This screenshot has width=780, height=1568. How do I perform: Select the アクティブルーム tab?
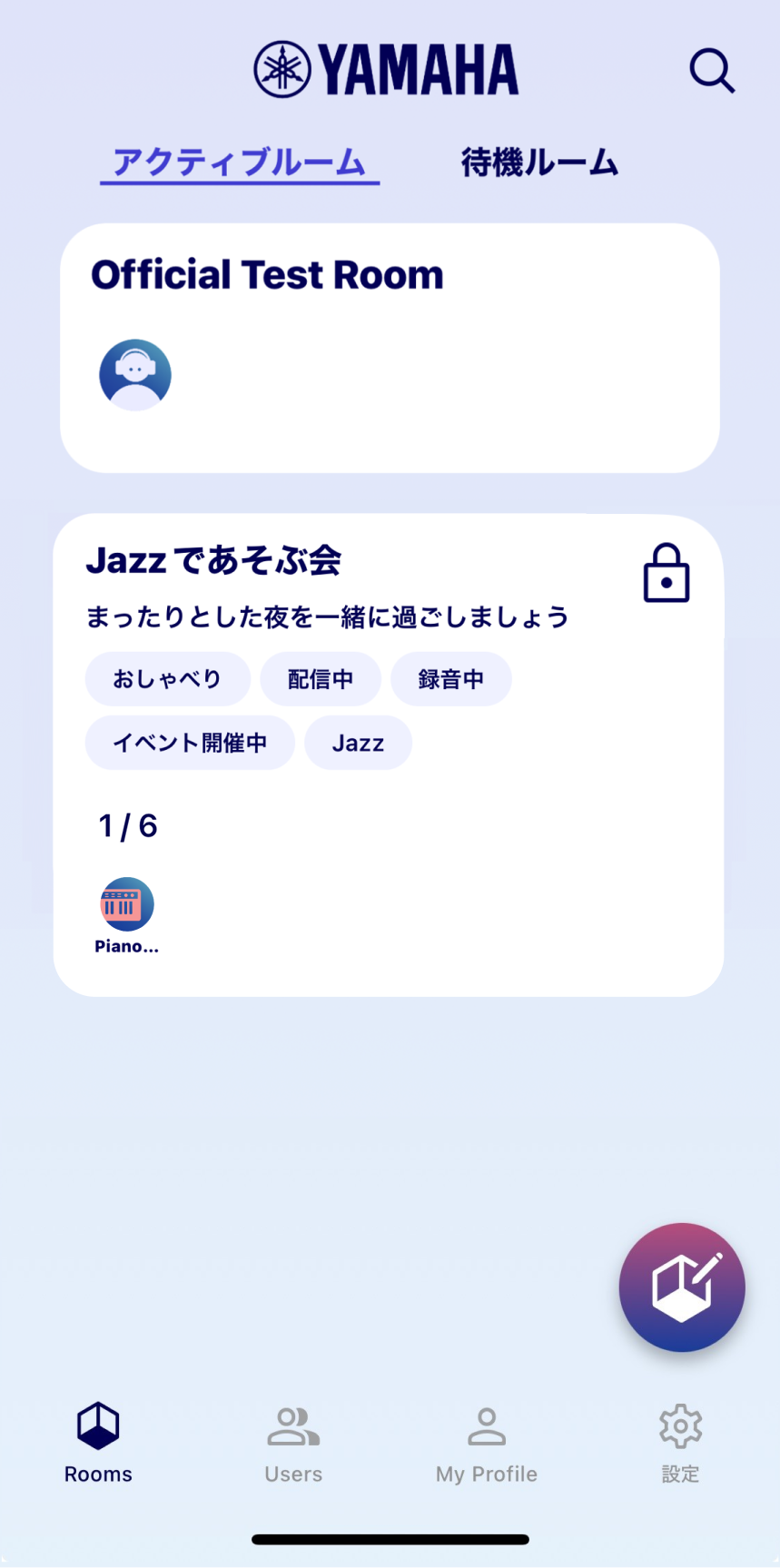coord(240,163)
